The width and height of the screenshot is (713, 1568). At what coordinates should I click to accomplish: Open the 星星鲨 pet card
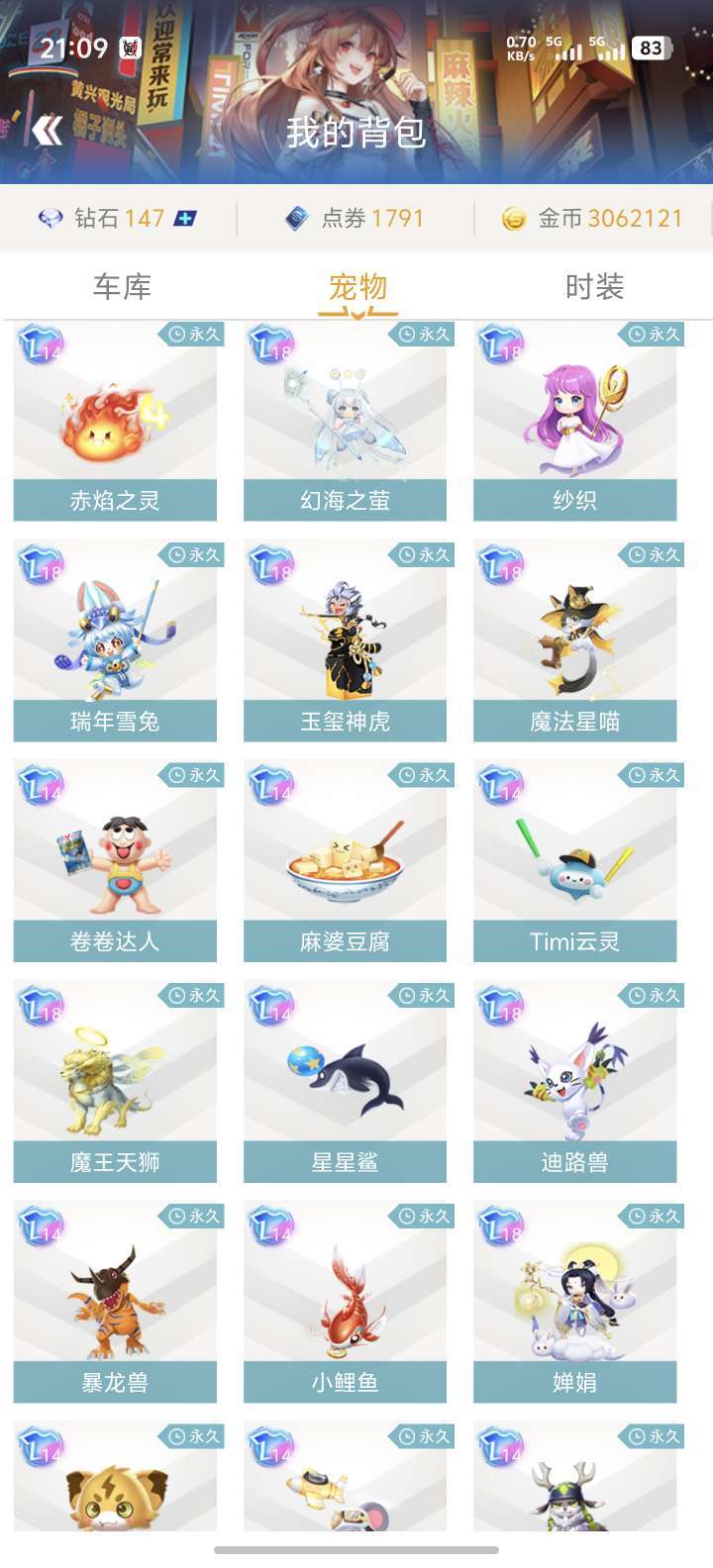coord(345,1083)
